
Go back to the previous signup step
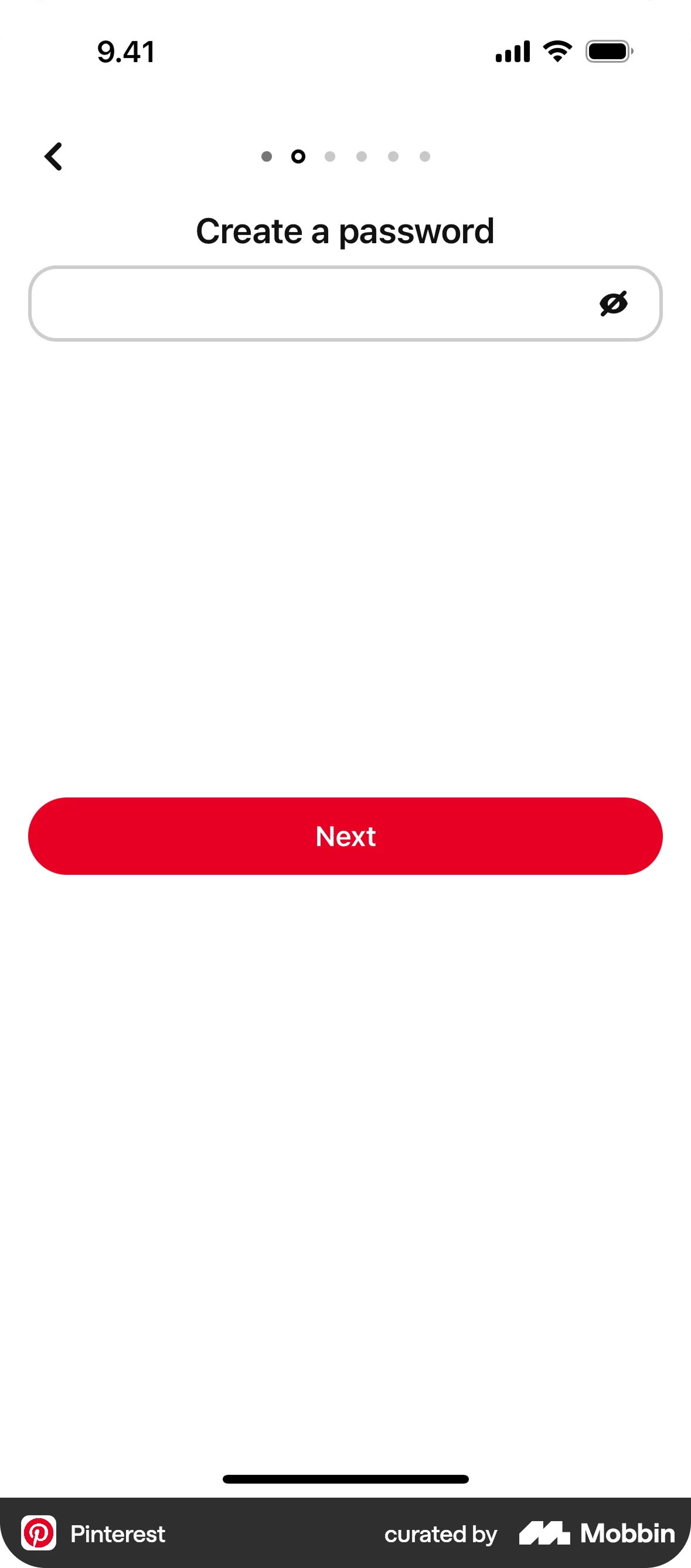point(53,156)
